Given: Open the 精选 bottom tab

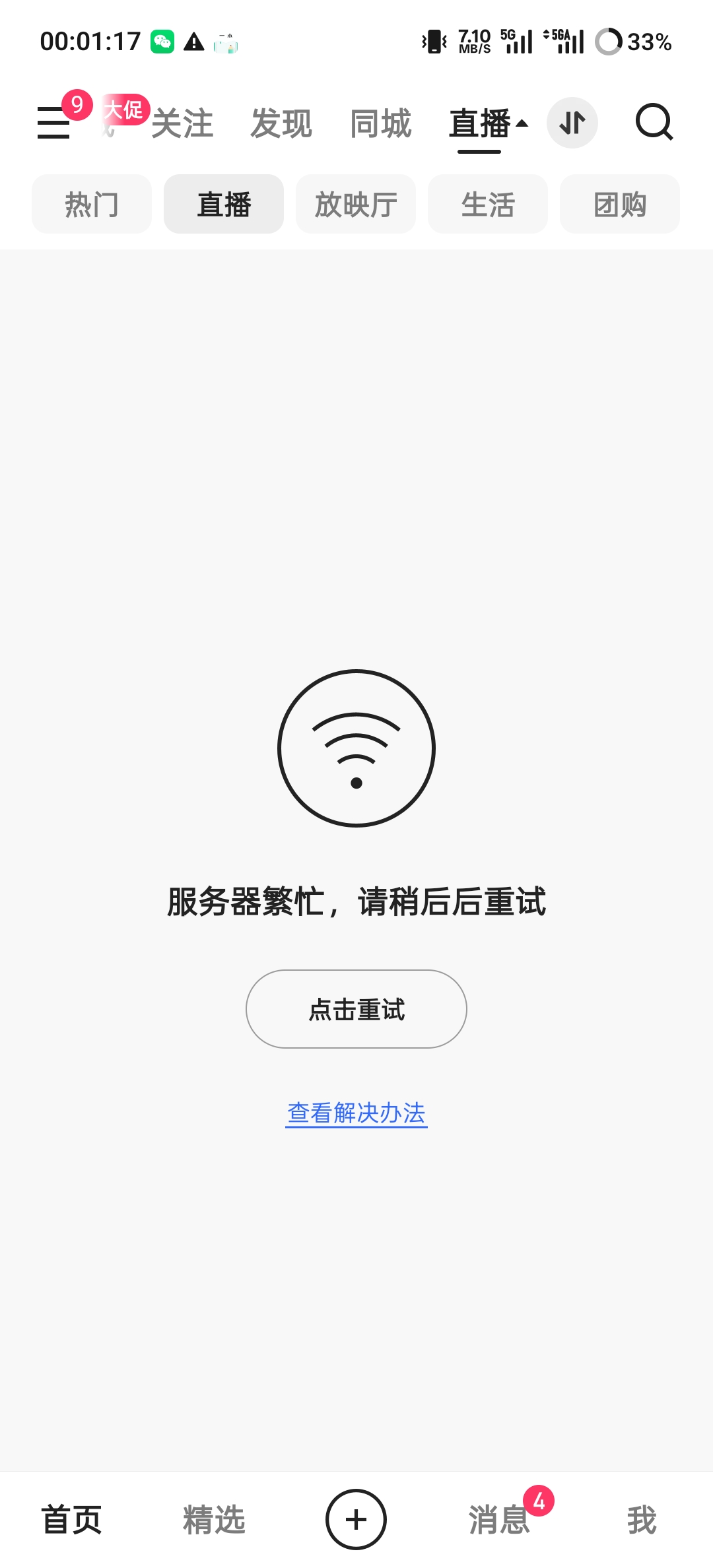Looking at the screenshot, I should [214, 1520].
